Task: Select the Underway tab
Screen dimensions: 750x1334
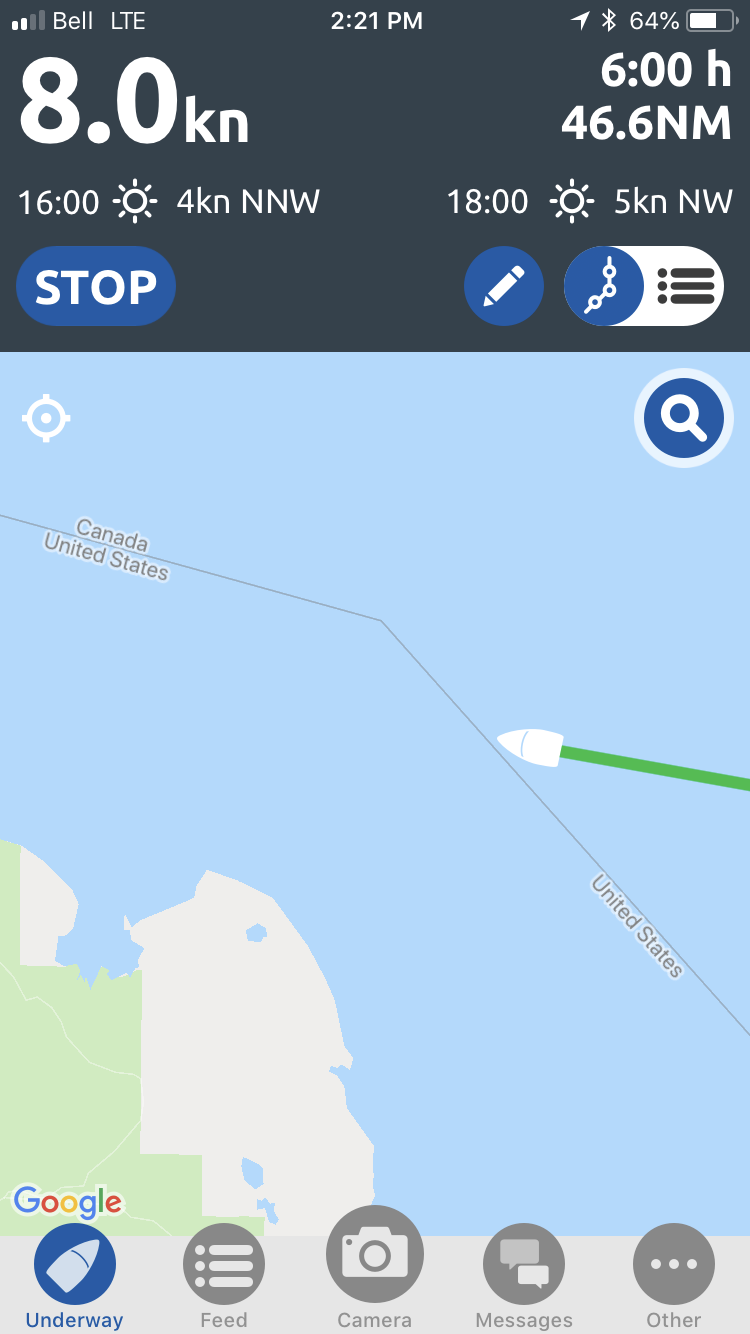Action: coord(75,1279)
